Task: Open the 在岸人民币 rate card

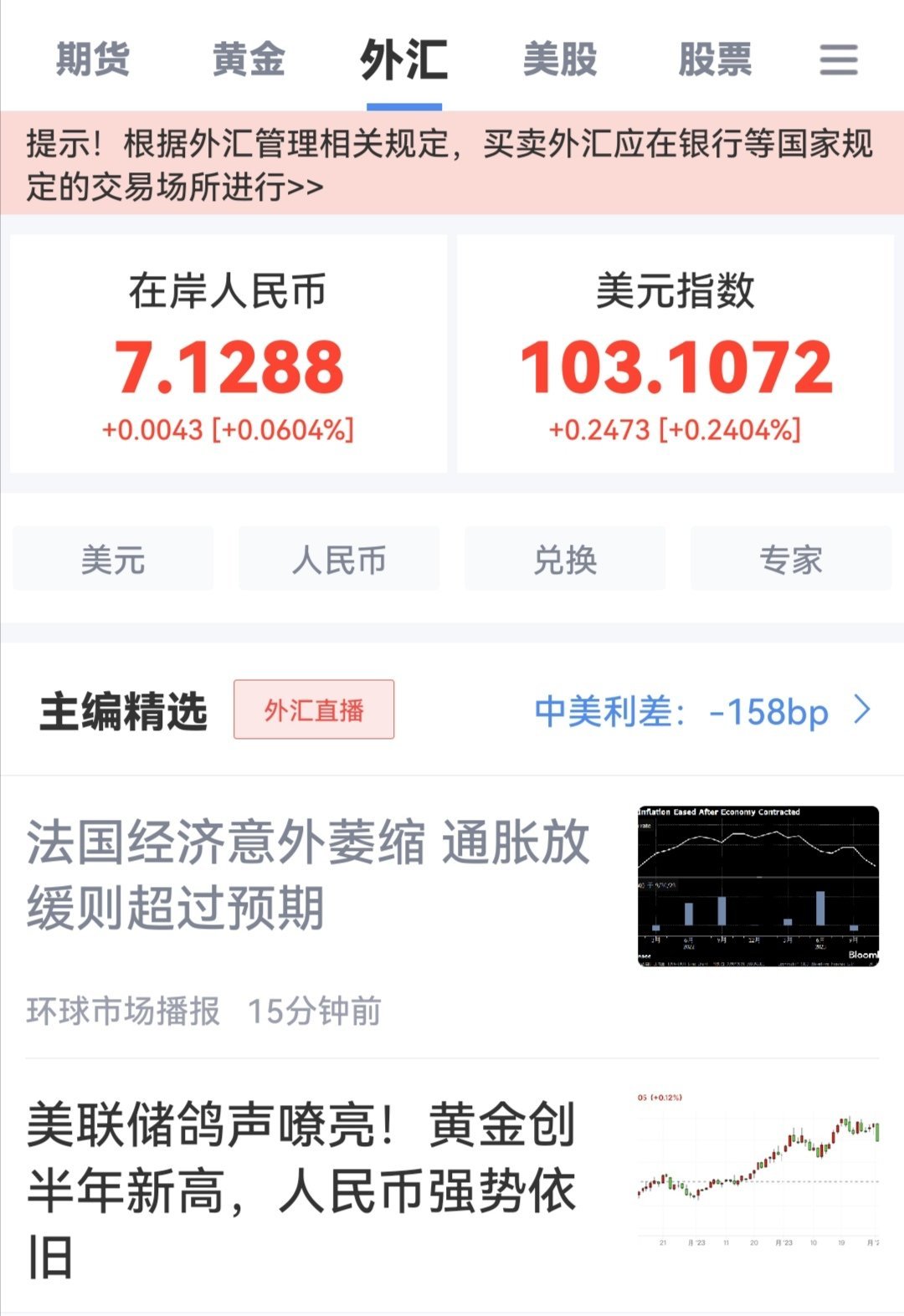Action: (228, 355)
